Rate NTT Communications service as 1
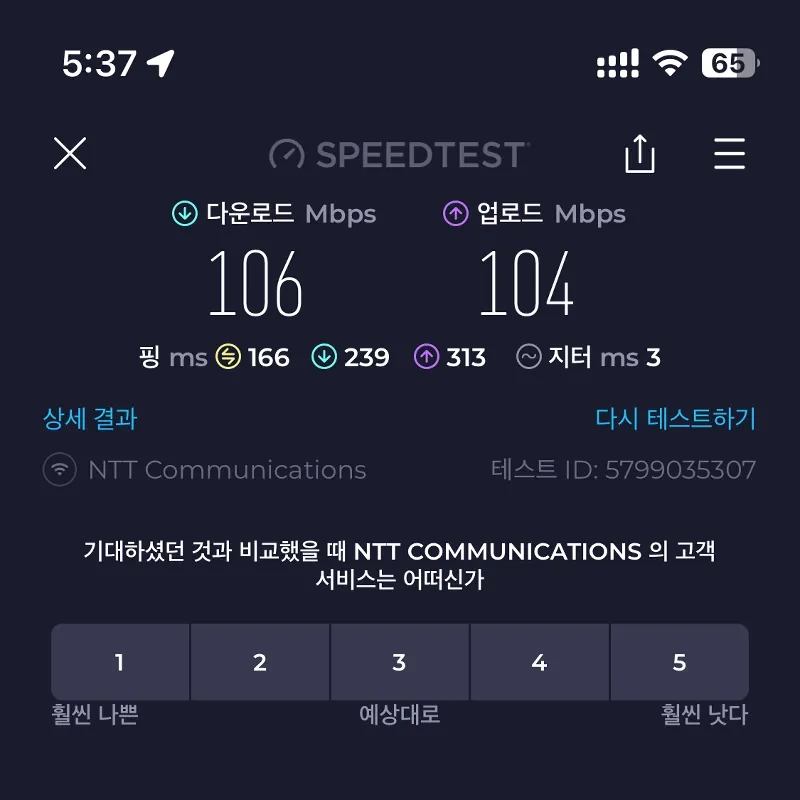The image size is (800, 800). coord(120,662)
